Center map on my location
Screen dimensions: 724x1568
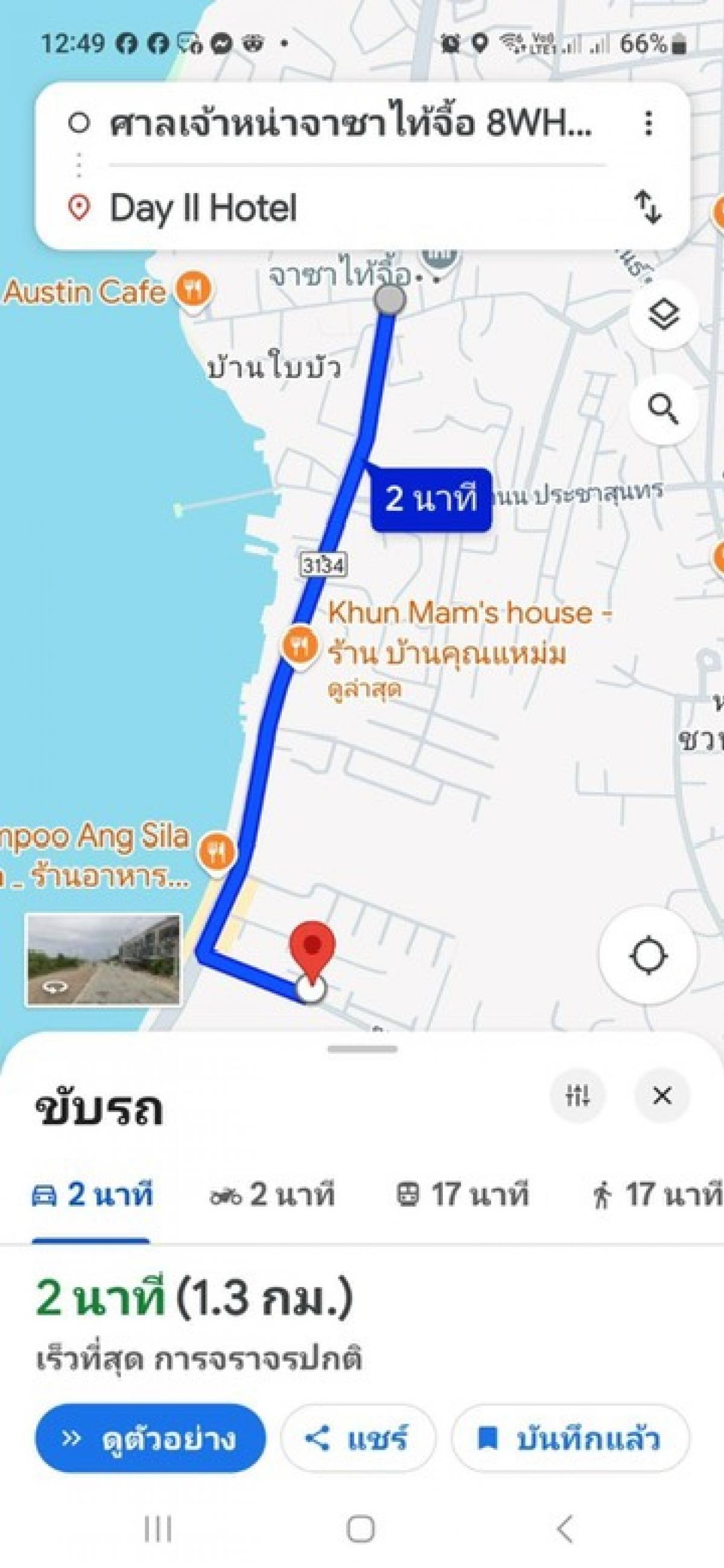pos(649,955)
